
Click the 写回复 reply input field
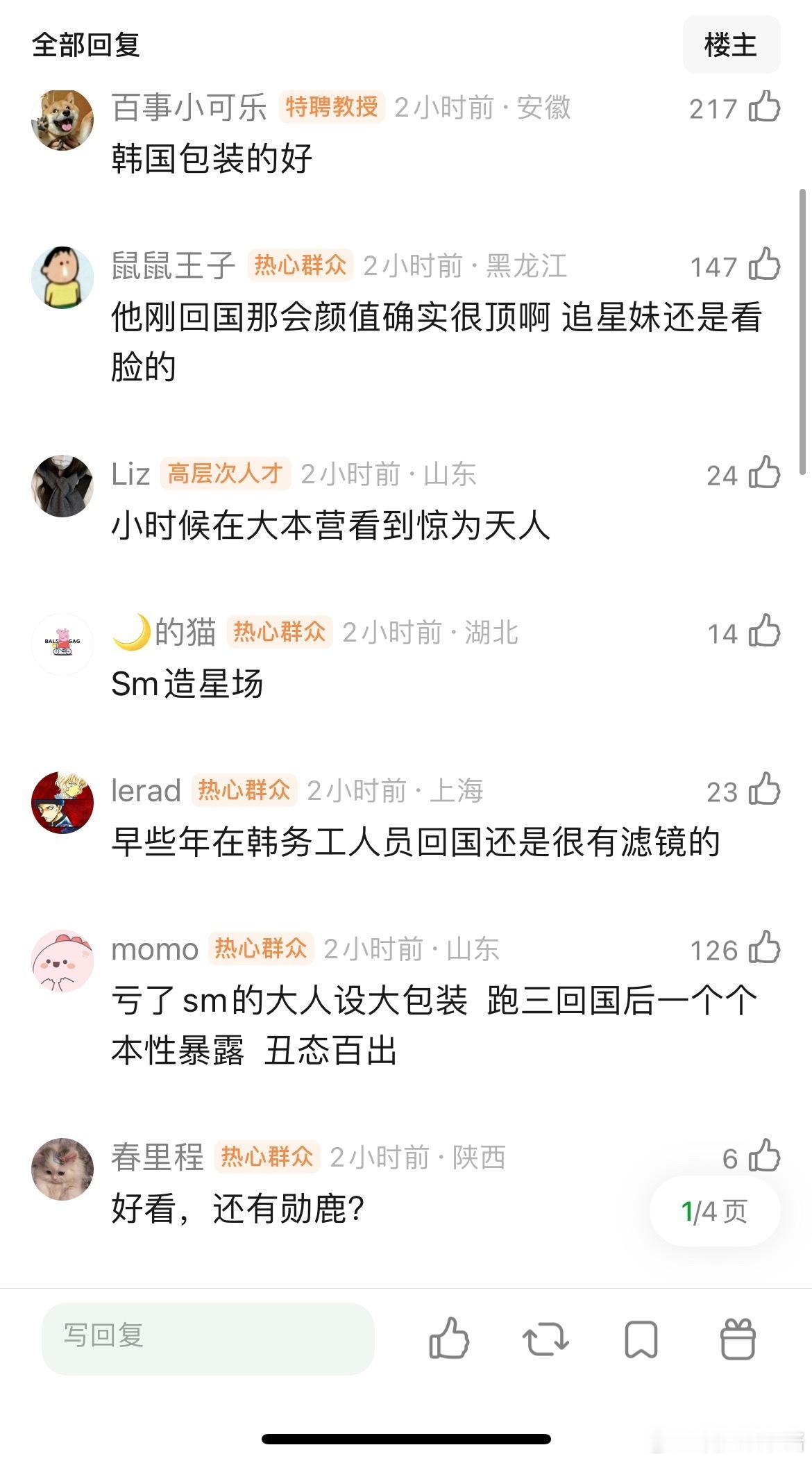208,1339
